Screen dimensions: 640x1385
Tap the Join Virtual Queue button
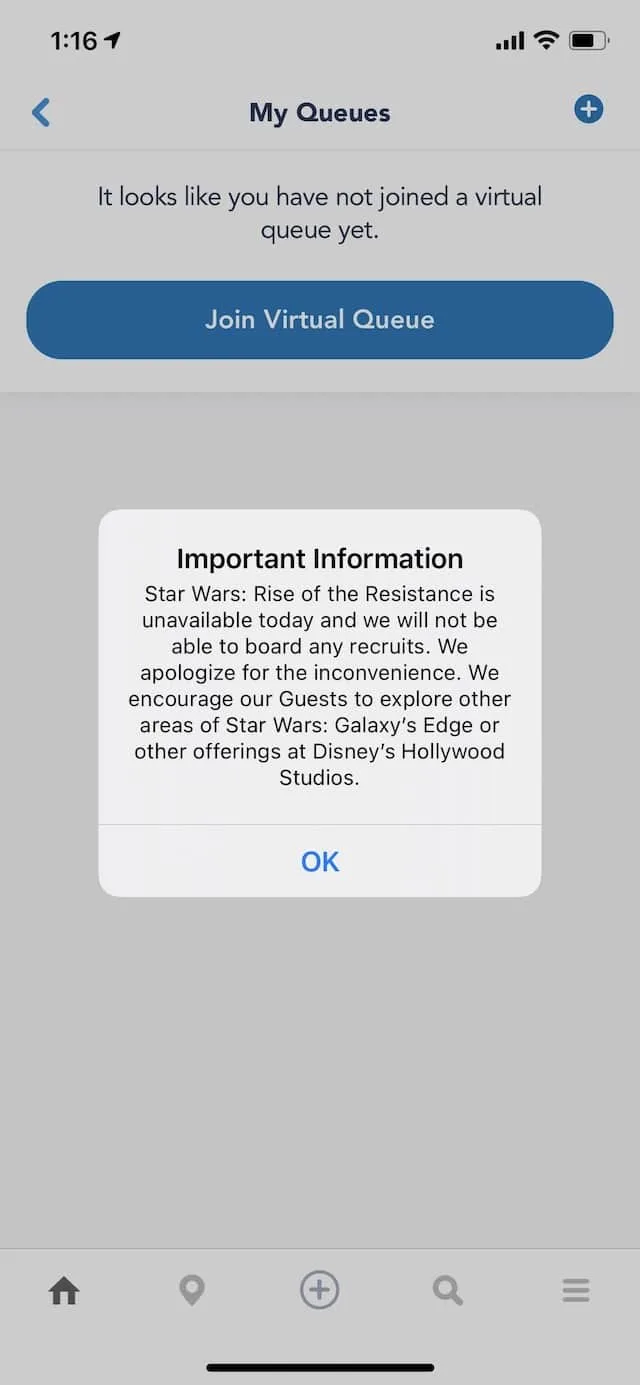coord(320,320)
